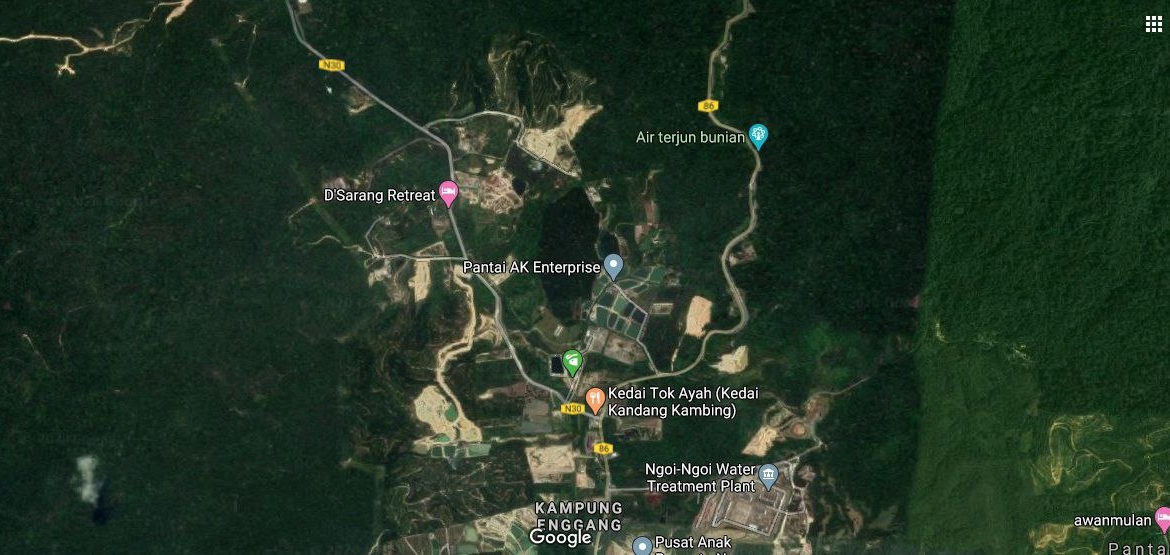
Task: Select the D'Sarang Retreat hotel pin
Action: (x=449, y=192)
